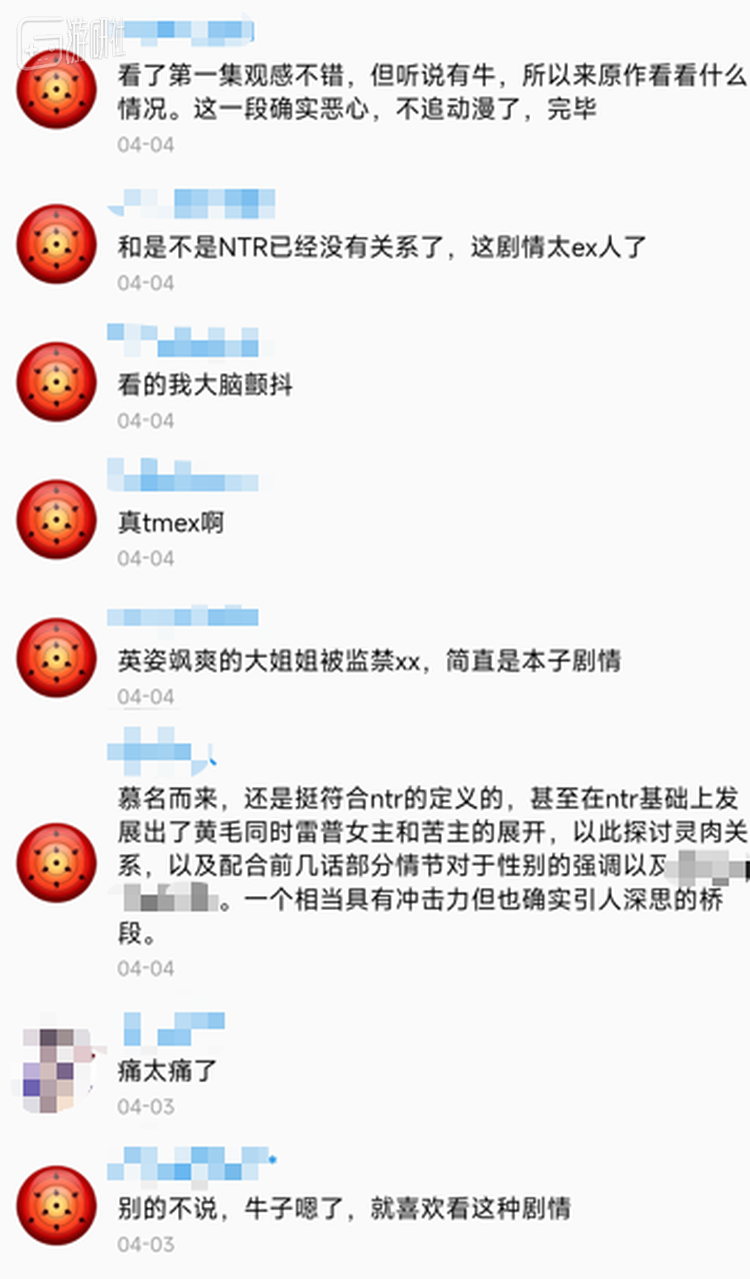This screenshot has width=750, height=1279.
Task: Open the profile avatar beside '真tmex啊'
Action: pyautogui.click(x=55, y=521)
